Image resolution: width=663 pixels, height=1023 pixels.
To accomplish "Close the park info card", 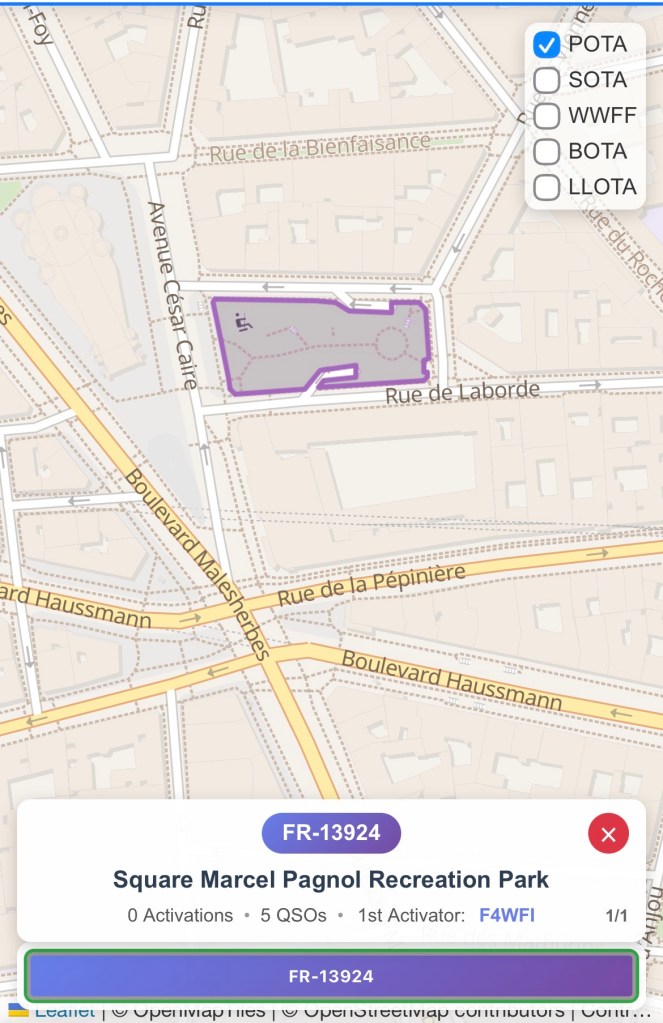I will 608,833.
